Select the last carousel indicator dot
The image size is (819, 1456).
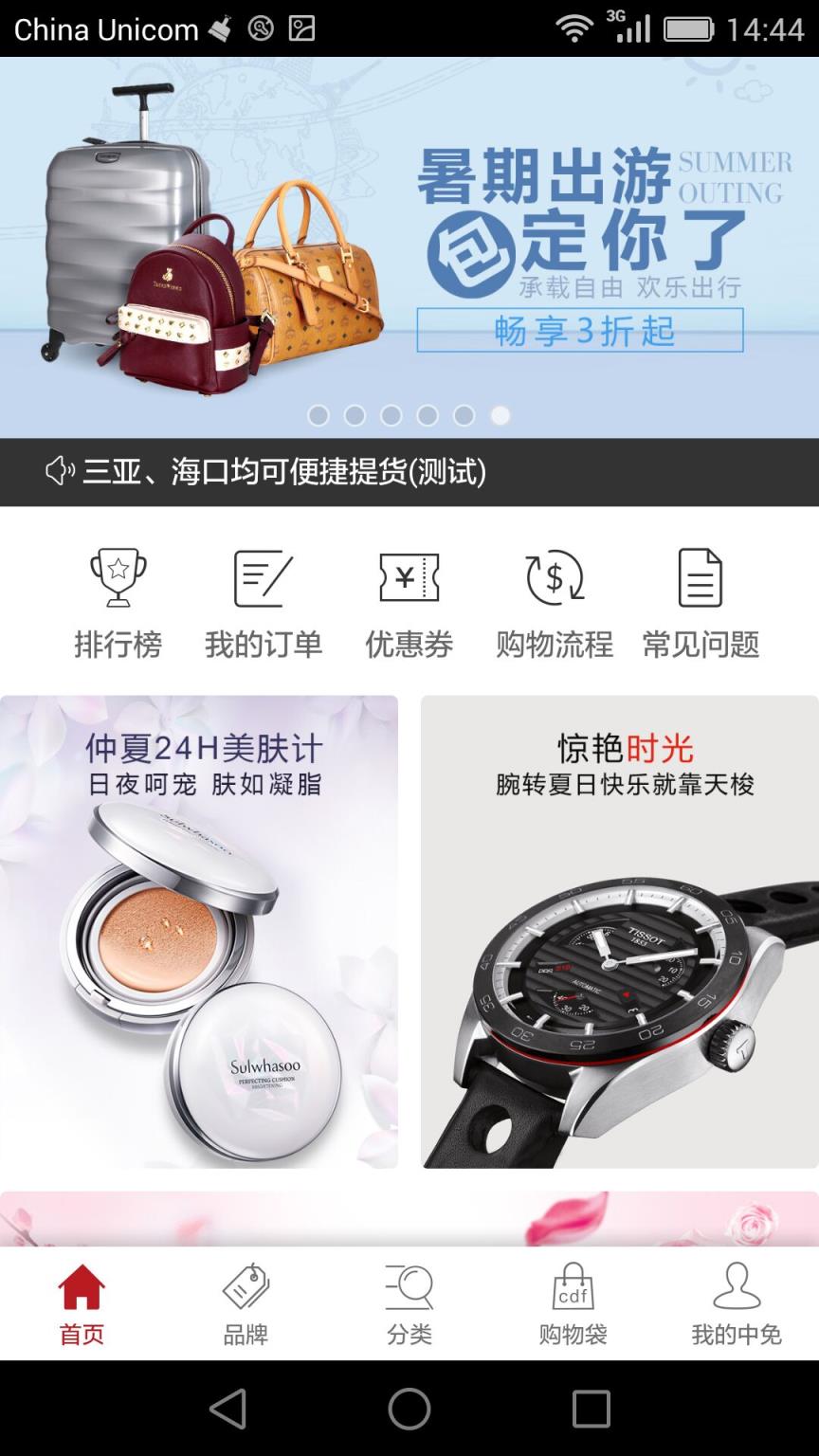point(500,415)
